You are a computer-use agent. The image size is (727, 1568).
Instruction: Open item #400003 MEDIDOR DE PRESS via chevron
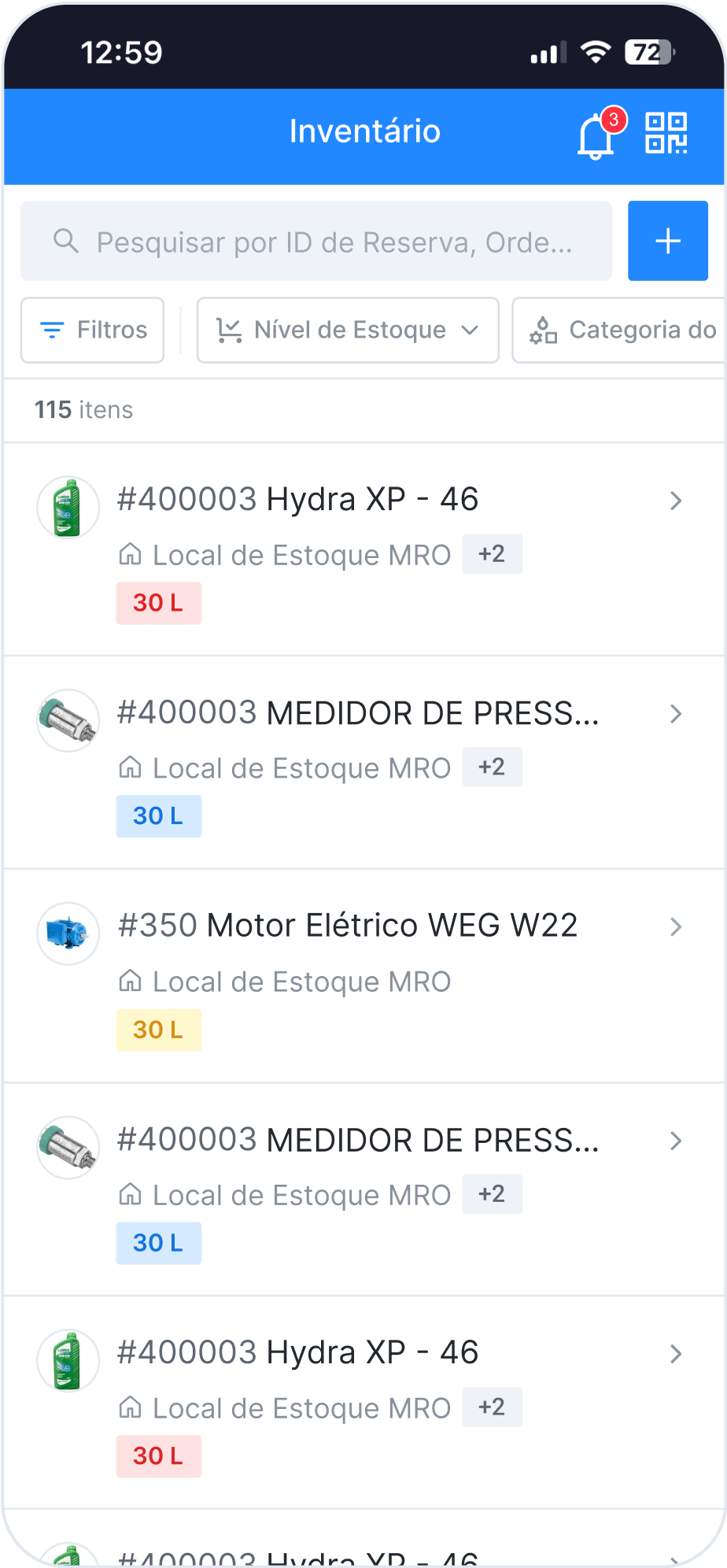676,714
